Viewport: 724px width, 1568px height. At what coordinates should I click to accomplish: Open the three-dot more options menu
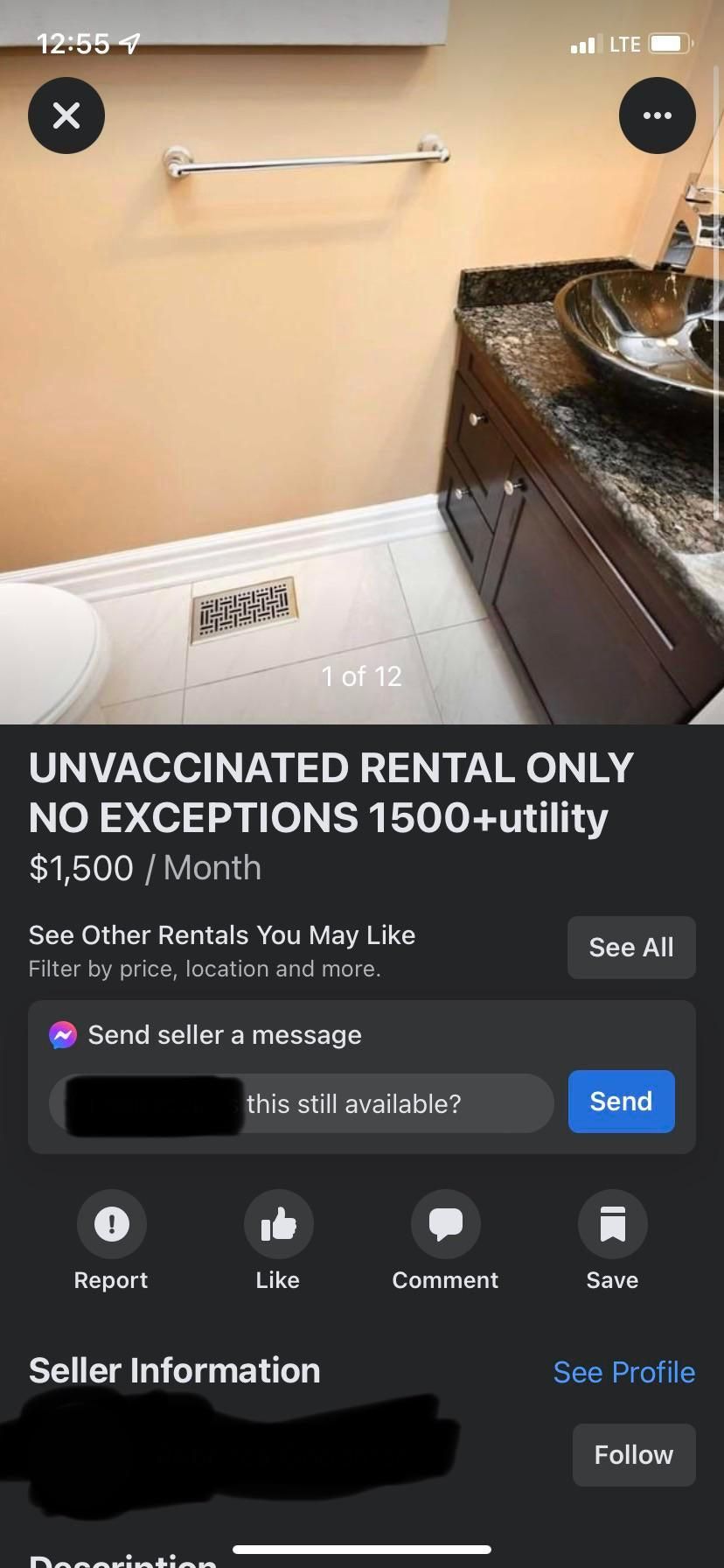(x=657, y=115)
